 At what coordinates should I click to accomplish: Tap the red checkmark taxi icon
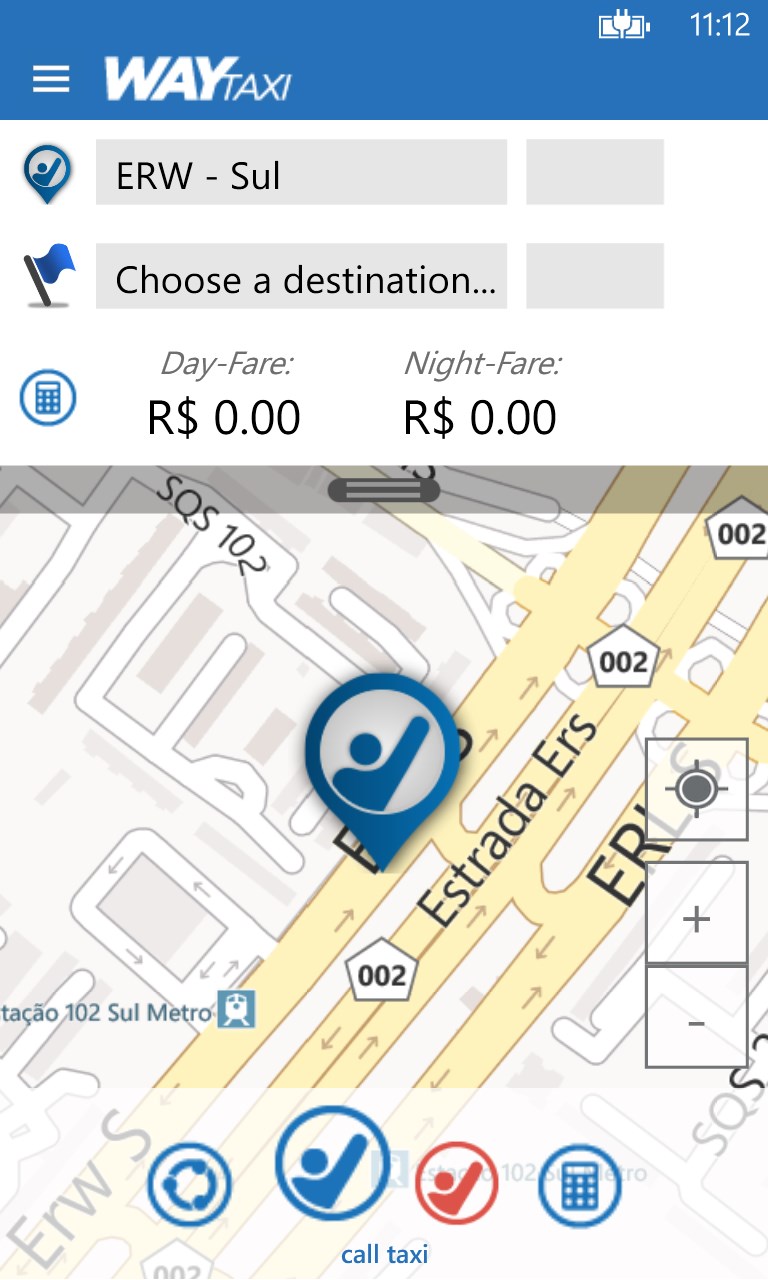457,1184
